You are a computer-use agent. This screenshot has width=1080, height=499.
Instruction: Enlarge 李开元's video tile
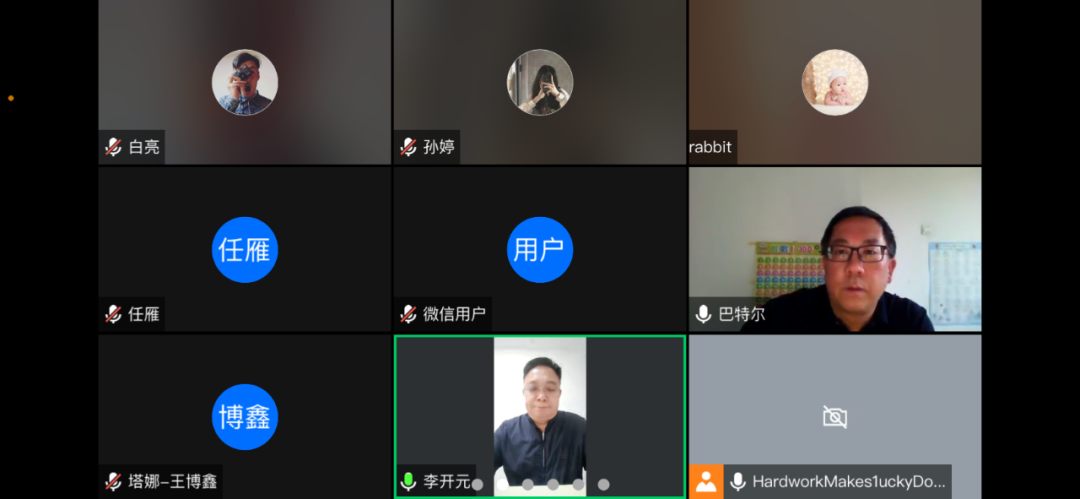click(539, 410)
